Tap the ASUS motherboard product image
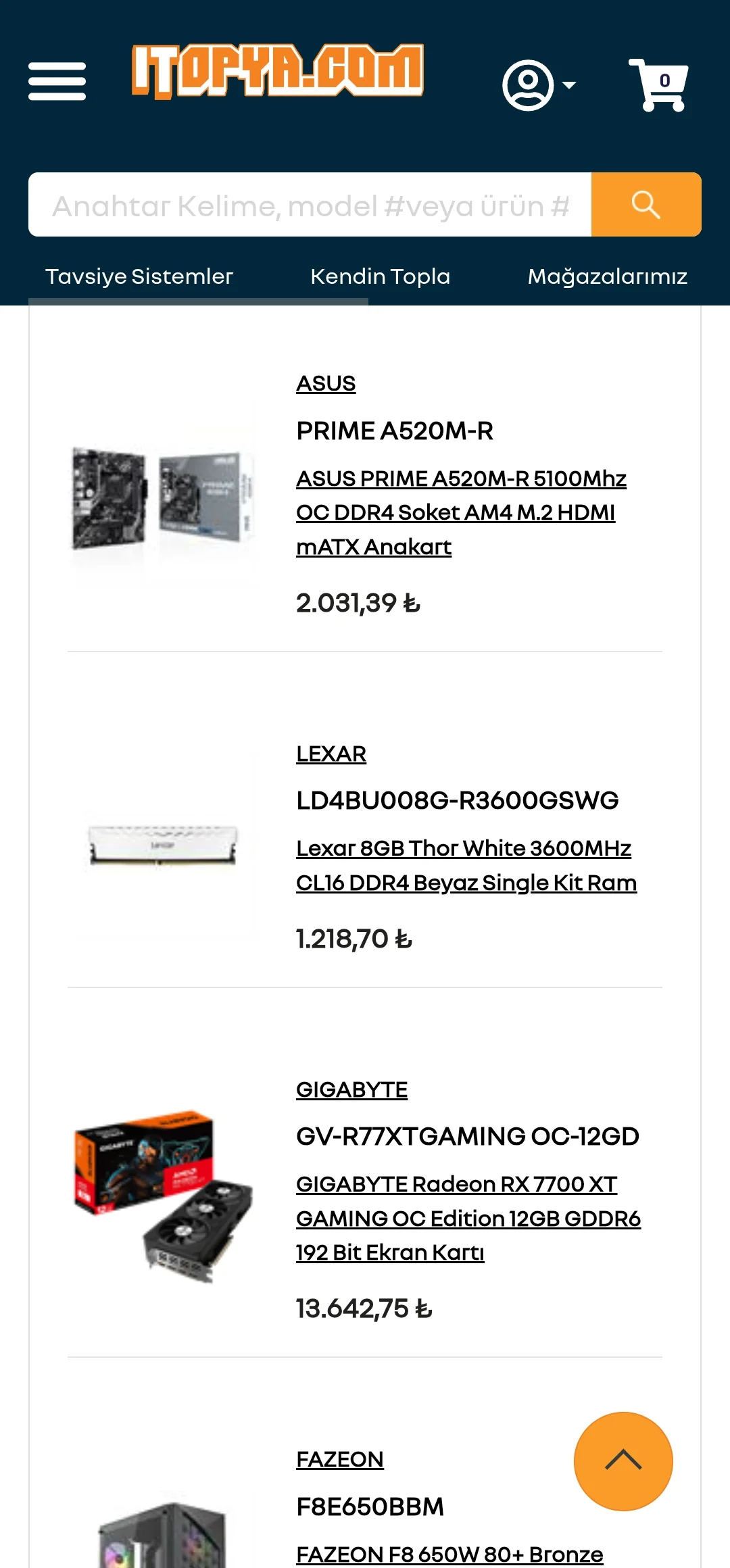This screenshot has width=730, height=1568. tap(162, 498)
